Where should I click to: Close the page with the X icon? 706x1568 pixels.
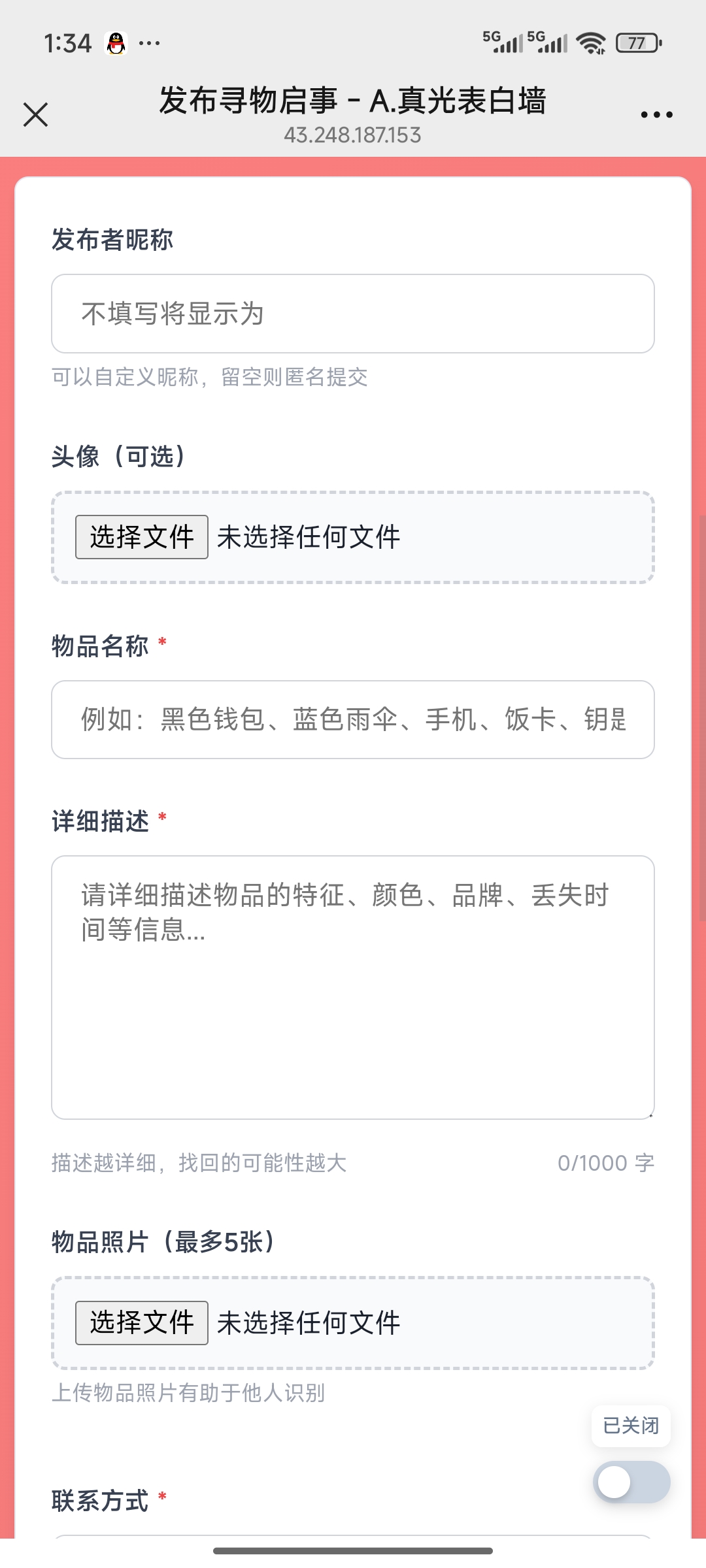35,114
